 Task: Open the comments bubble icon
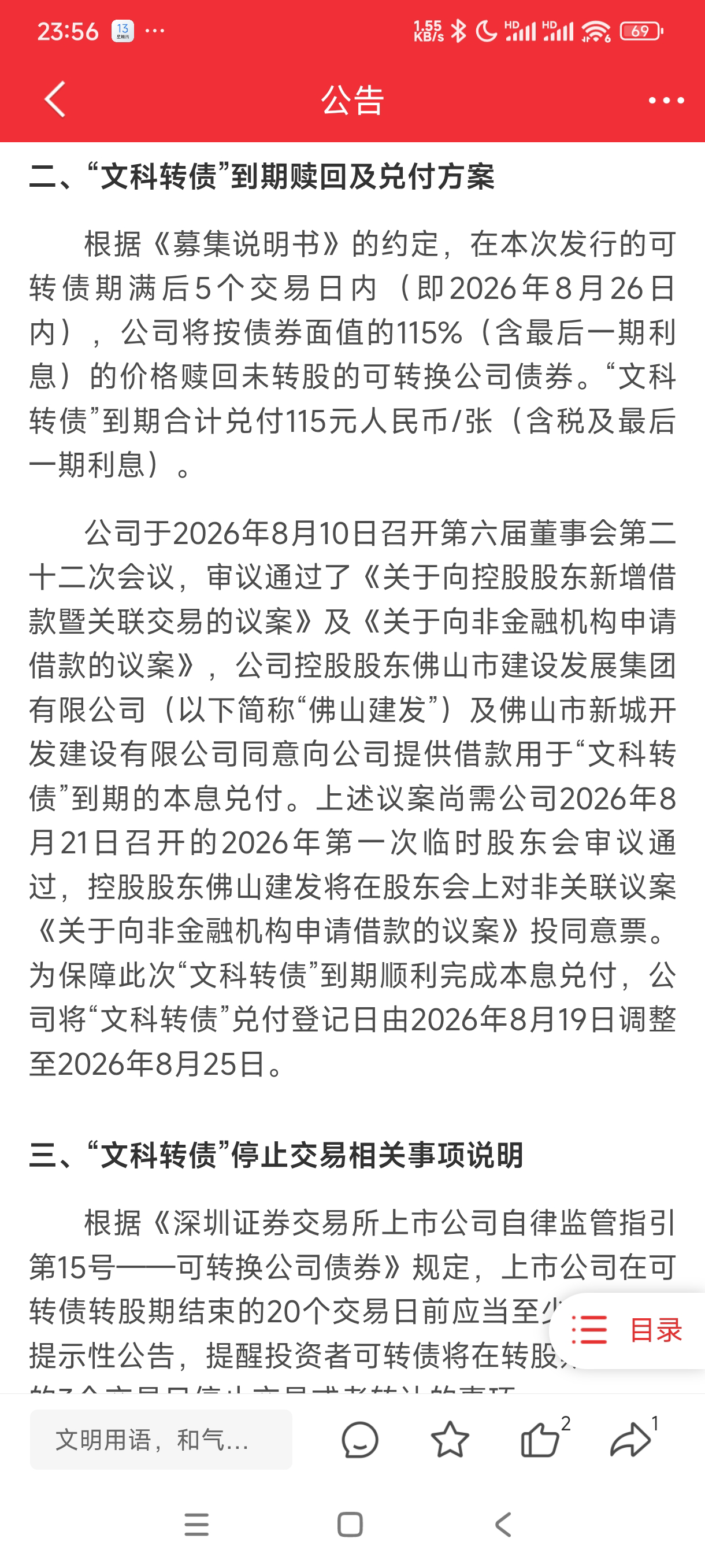point(360,1440)
